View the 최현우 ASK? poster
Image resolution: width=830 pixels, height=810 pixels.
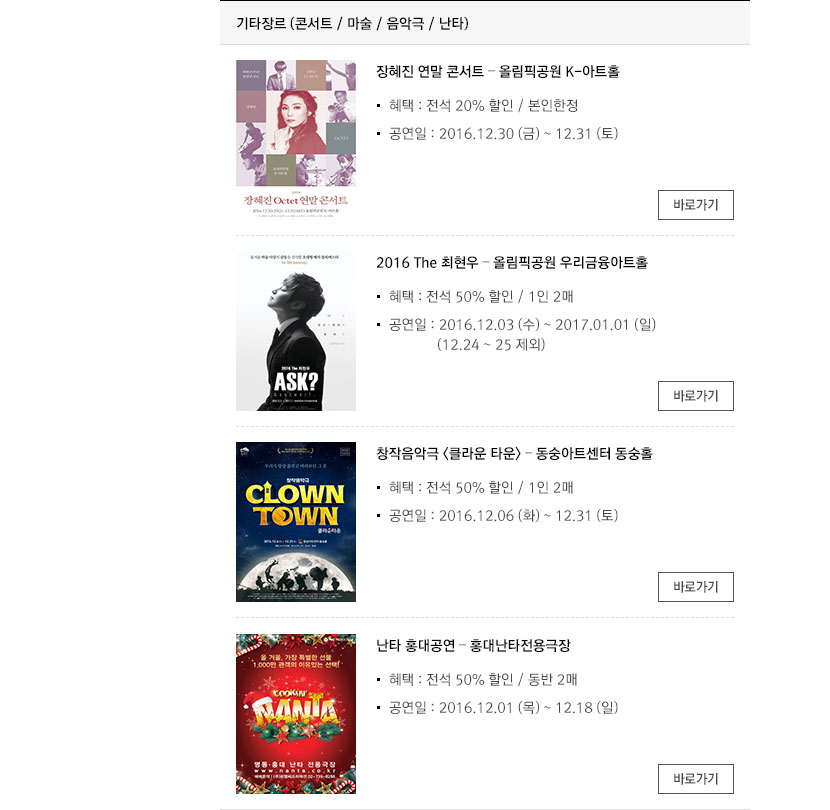[x=296, y=331]
